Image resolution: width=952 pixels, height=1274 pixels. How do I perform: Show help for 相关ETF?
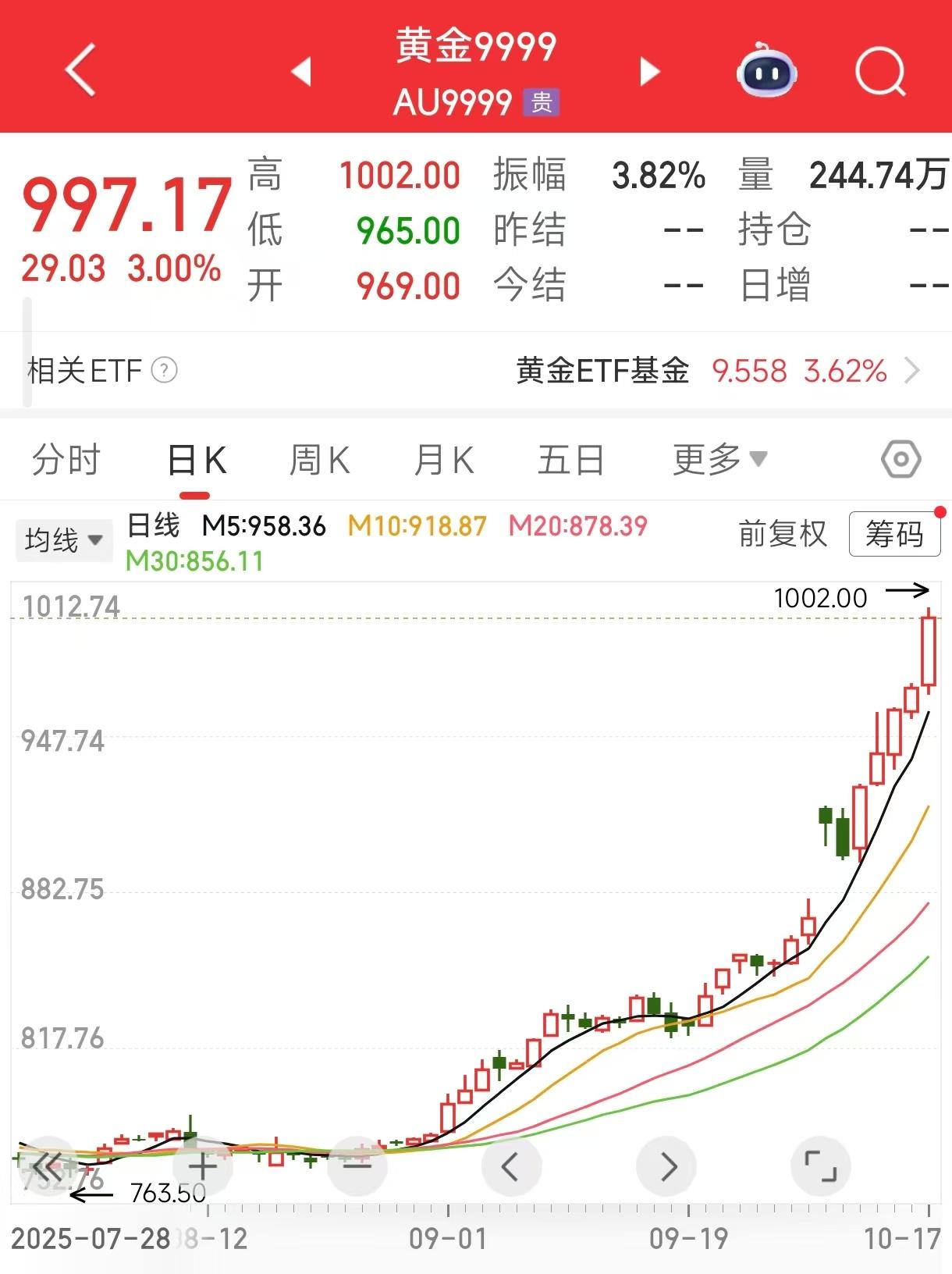(x=164, y=370)
